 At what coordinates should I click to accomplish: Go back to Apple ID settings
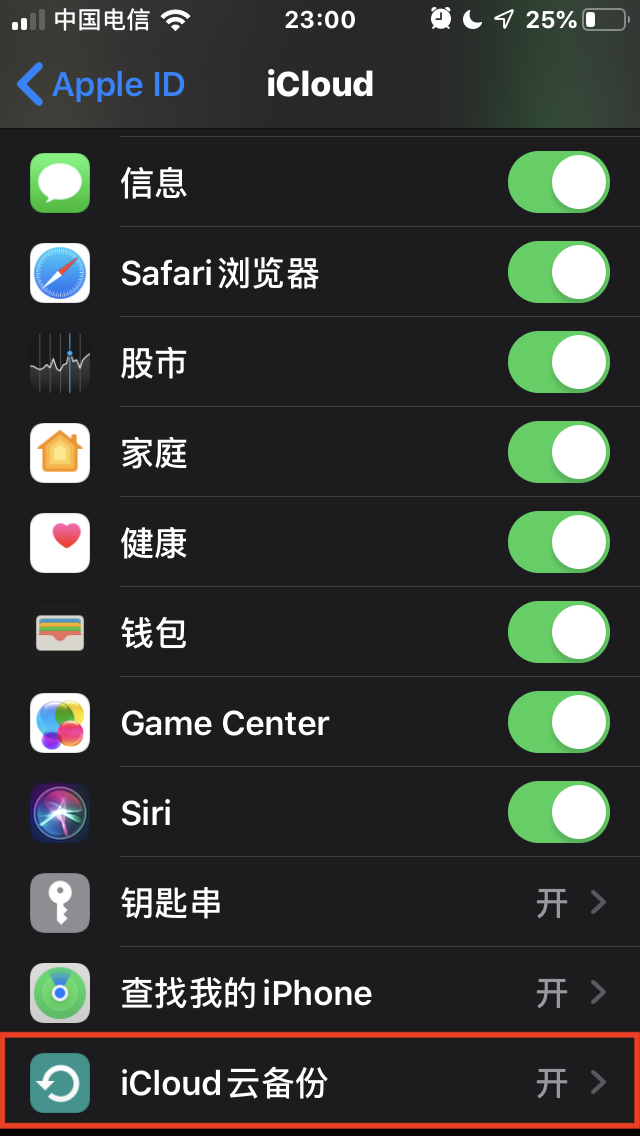click(x=100, y=85)
